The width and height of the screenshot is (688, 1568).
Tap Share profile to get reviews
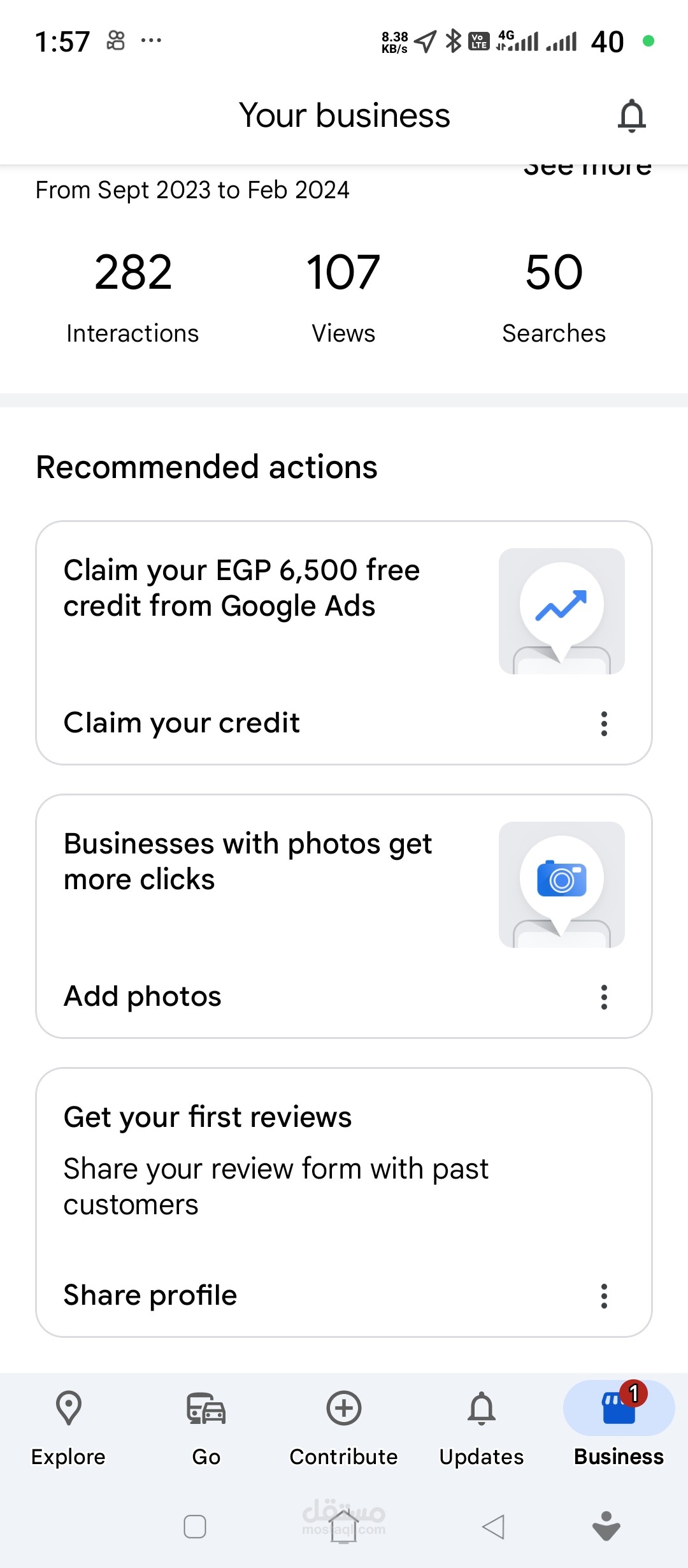[150, 1296]
